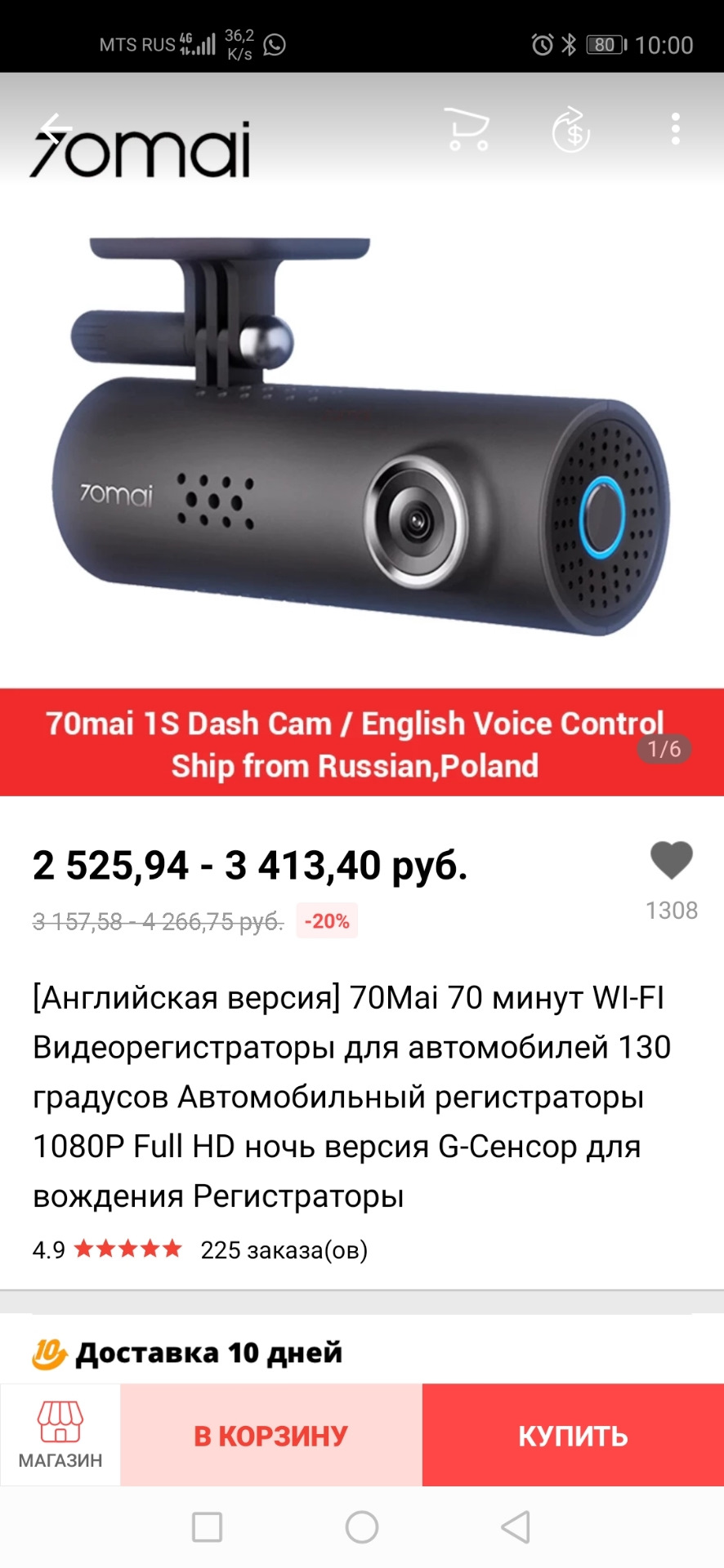Add product to wishlist with heart

click(x=671, y=861)
